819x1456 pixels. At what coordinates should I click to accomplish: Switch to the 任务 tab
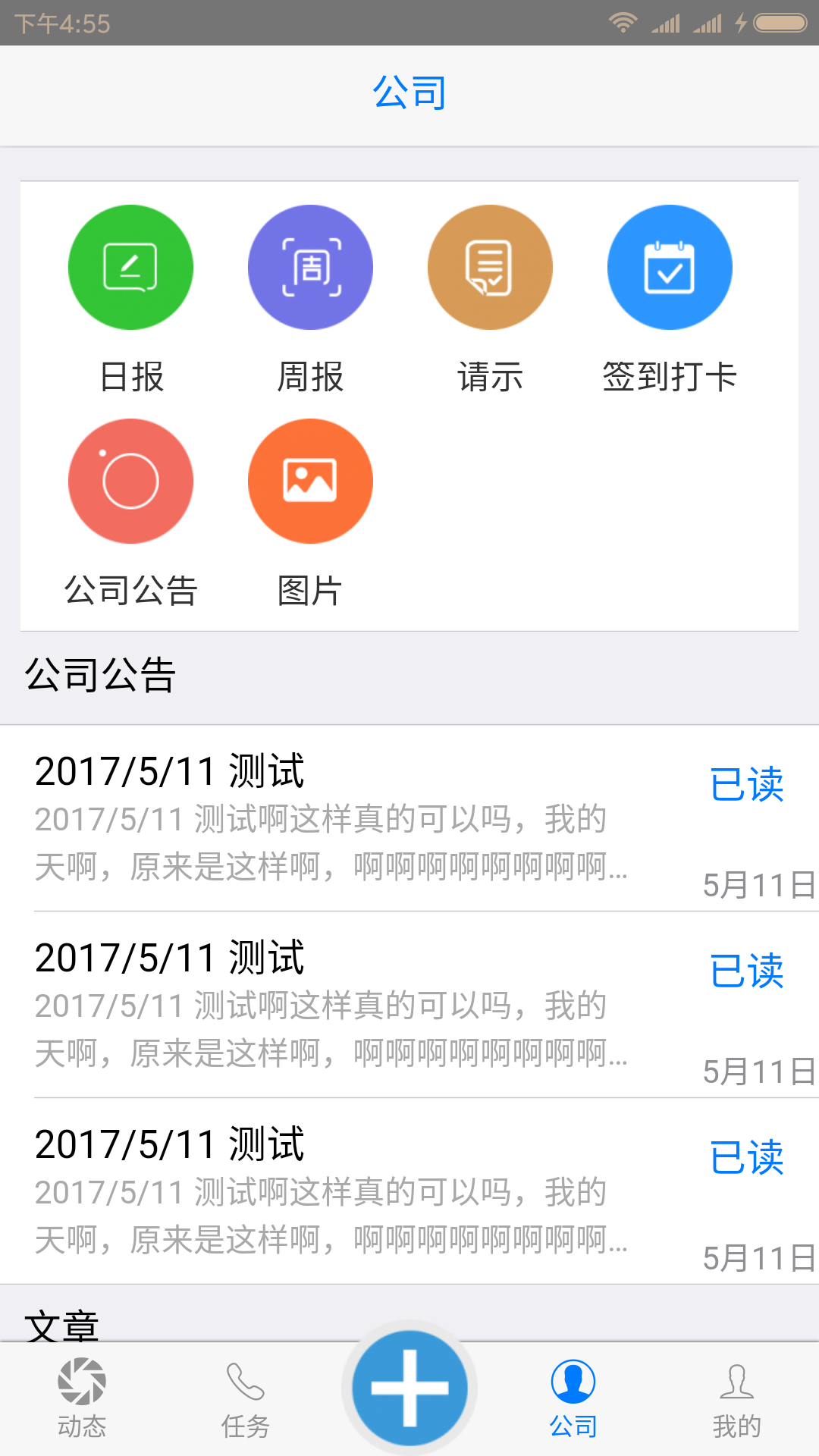point(246,1398)
